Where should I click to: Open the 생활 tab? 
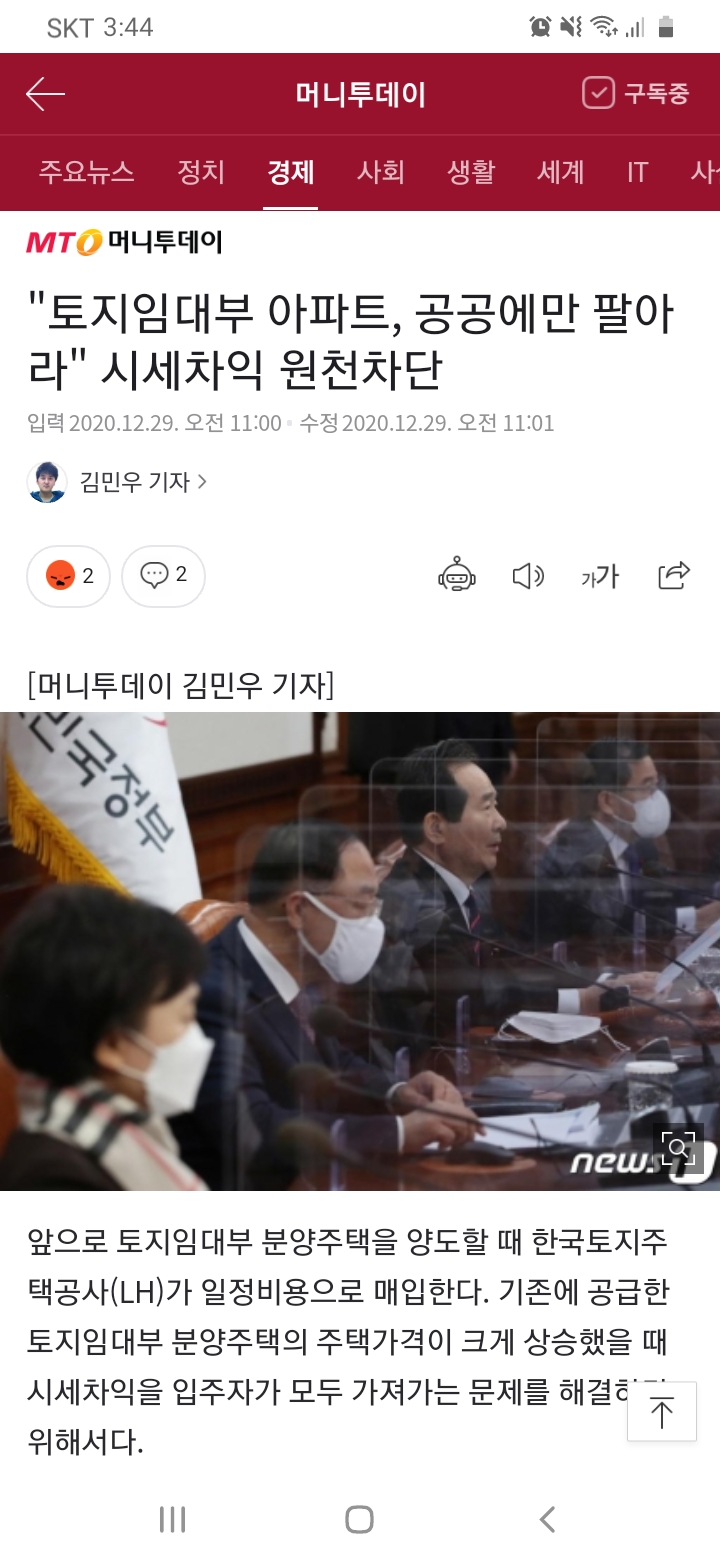click(x=471, y=172)
